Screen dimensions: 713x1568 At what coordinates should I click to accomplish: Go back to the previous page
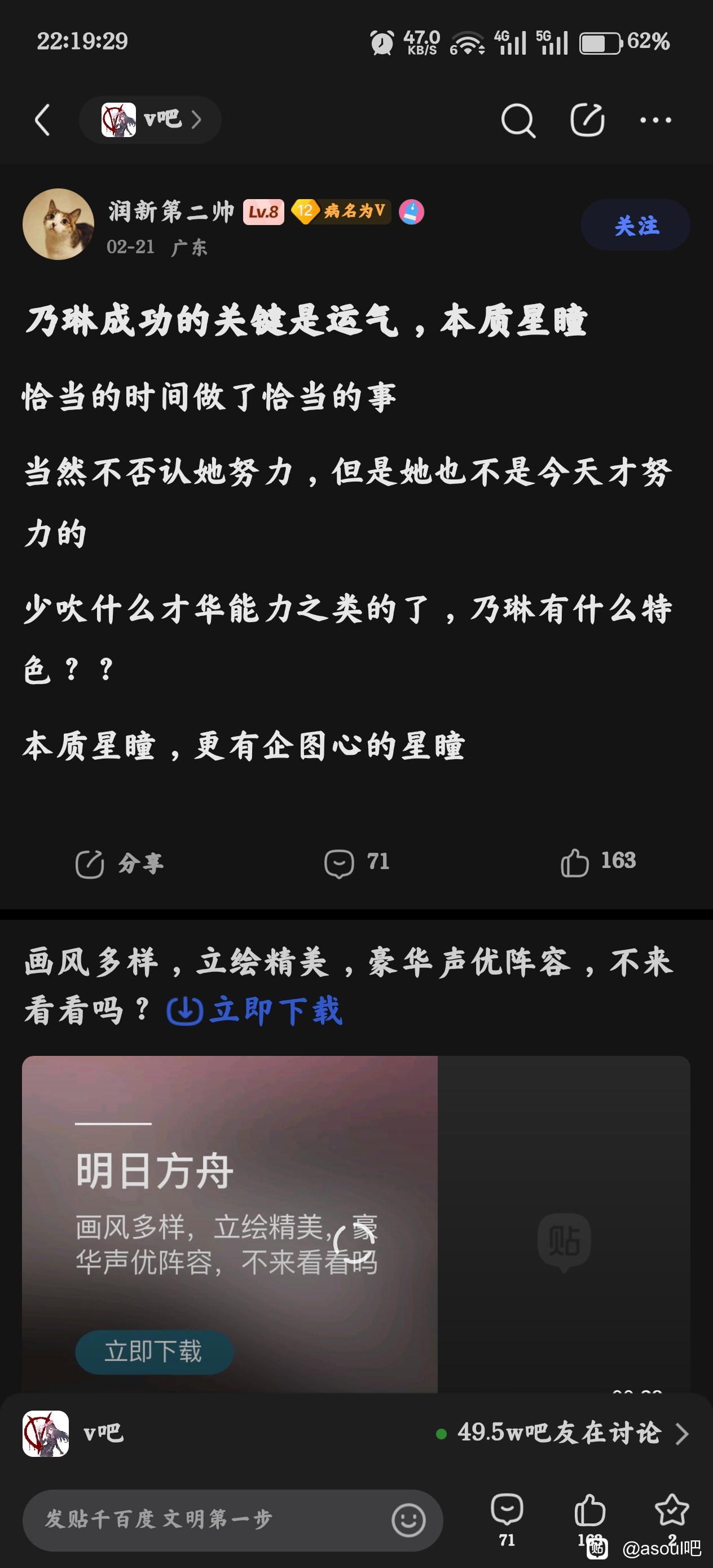click(42, 120)
